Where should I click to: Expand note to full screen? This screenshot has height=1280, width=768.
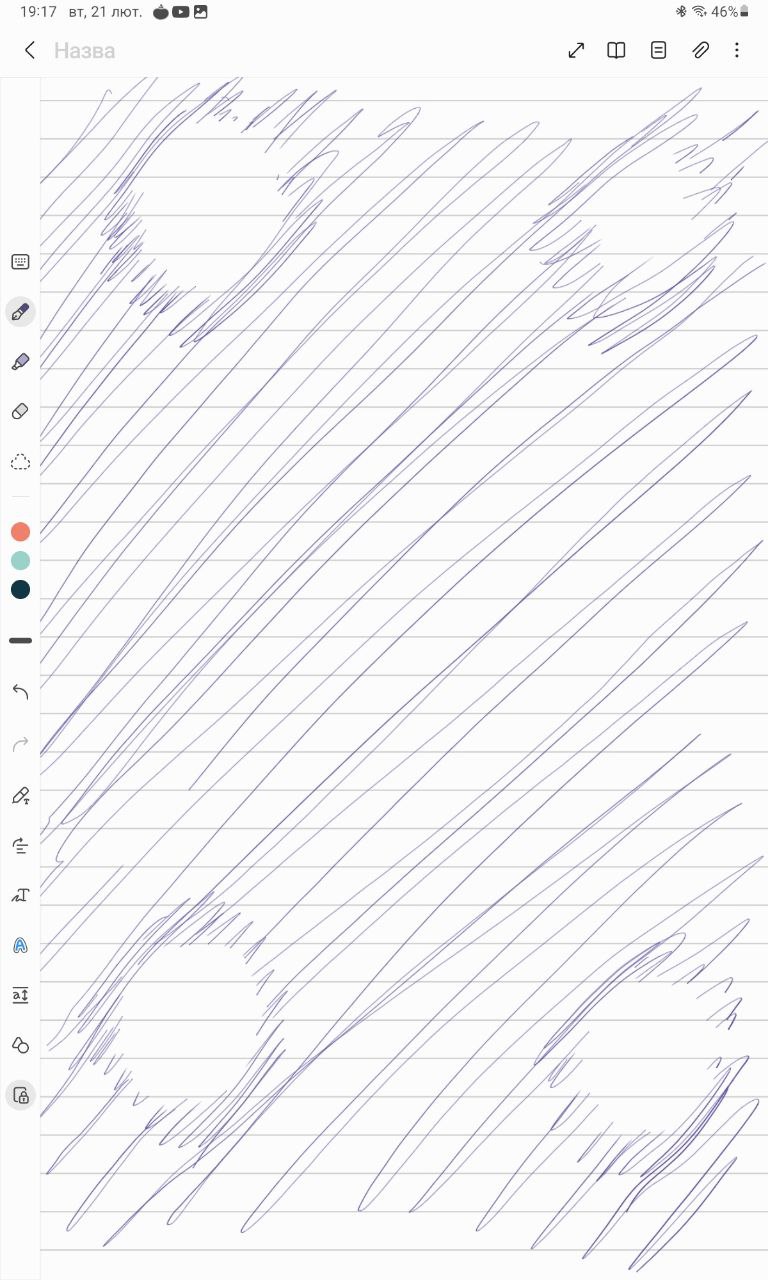tap(576, 50)
